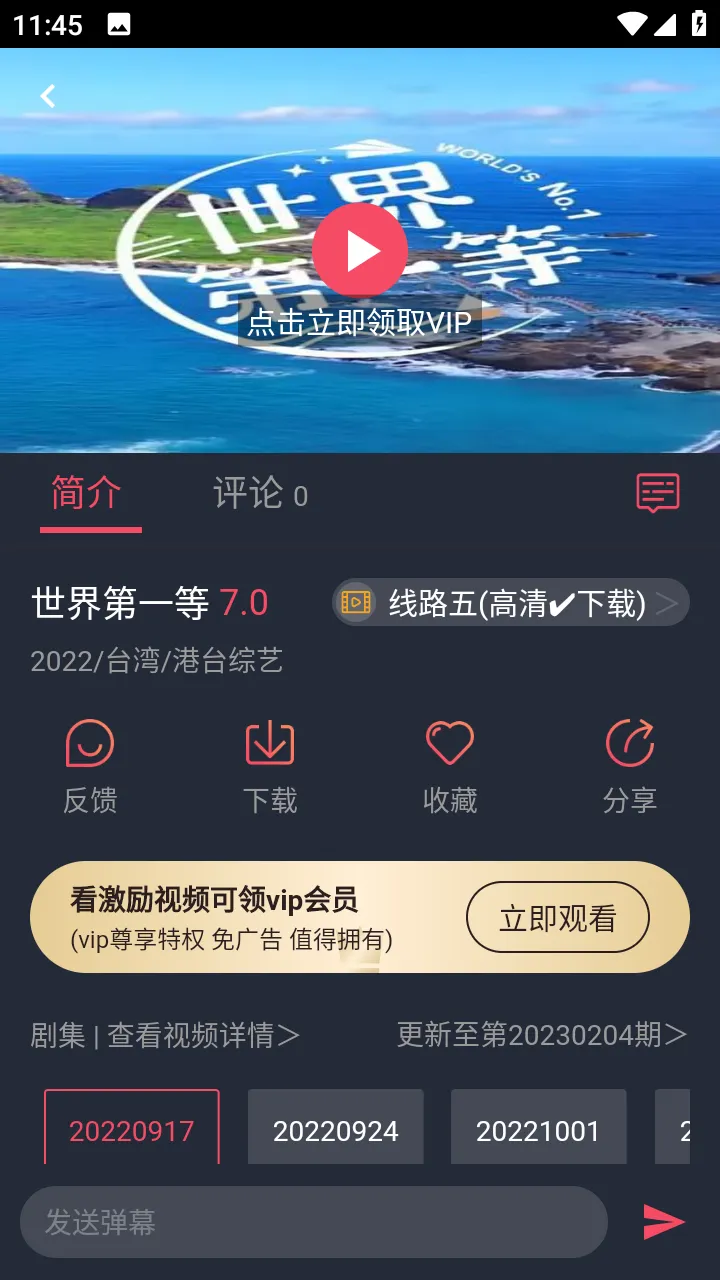Screen dimensions: 720x1280
Task: Switch to the 评论 tab
Action: [x=248, y=494]
